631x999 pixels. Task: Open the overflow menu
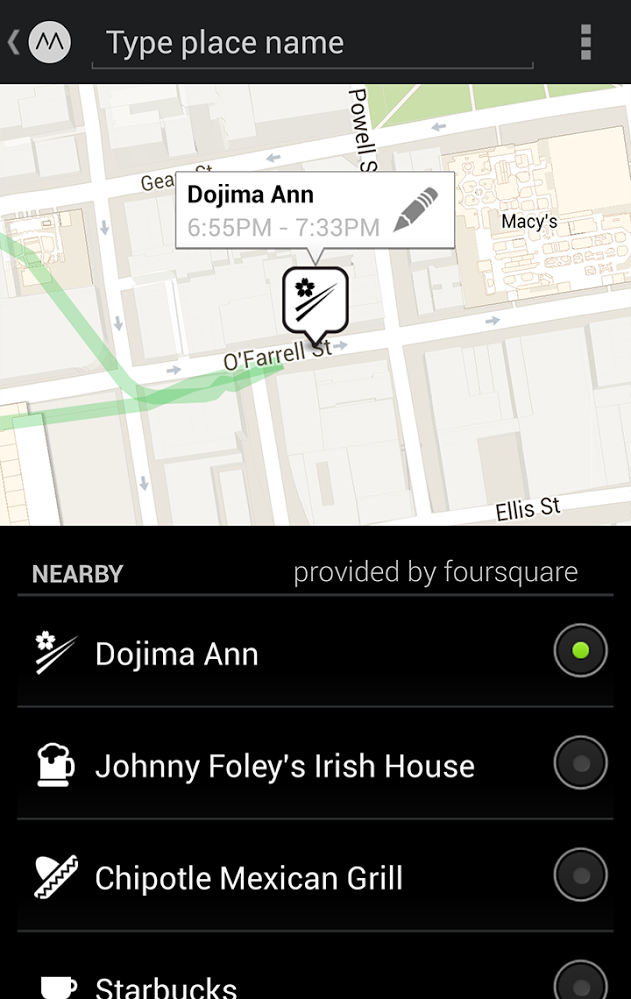[586, 42]
